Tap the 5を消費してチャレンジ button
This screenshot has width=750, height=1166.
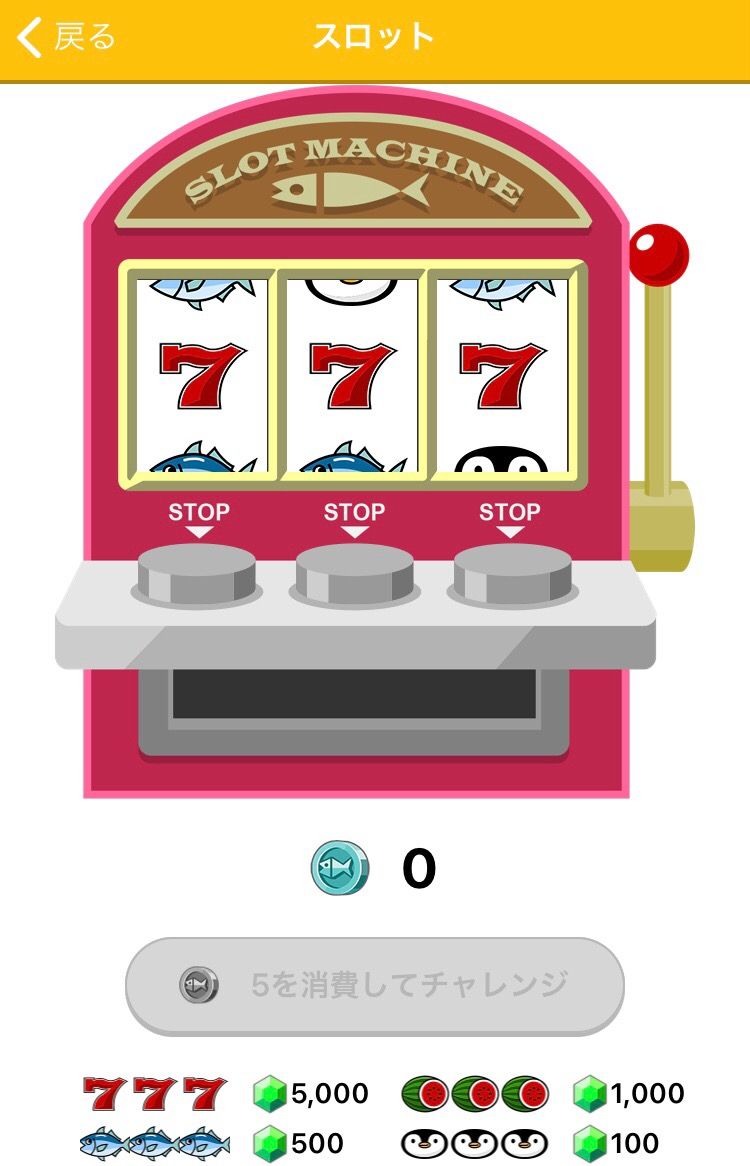click(374, 986)
